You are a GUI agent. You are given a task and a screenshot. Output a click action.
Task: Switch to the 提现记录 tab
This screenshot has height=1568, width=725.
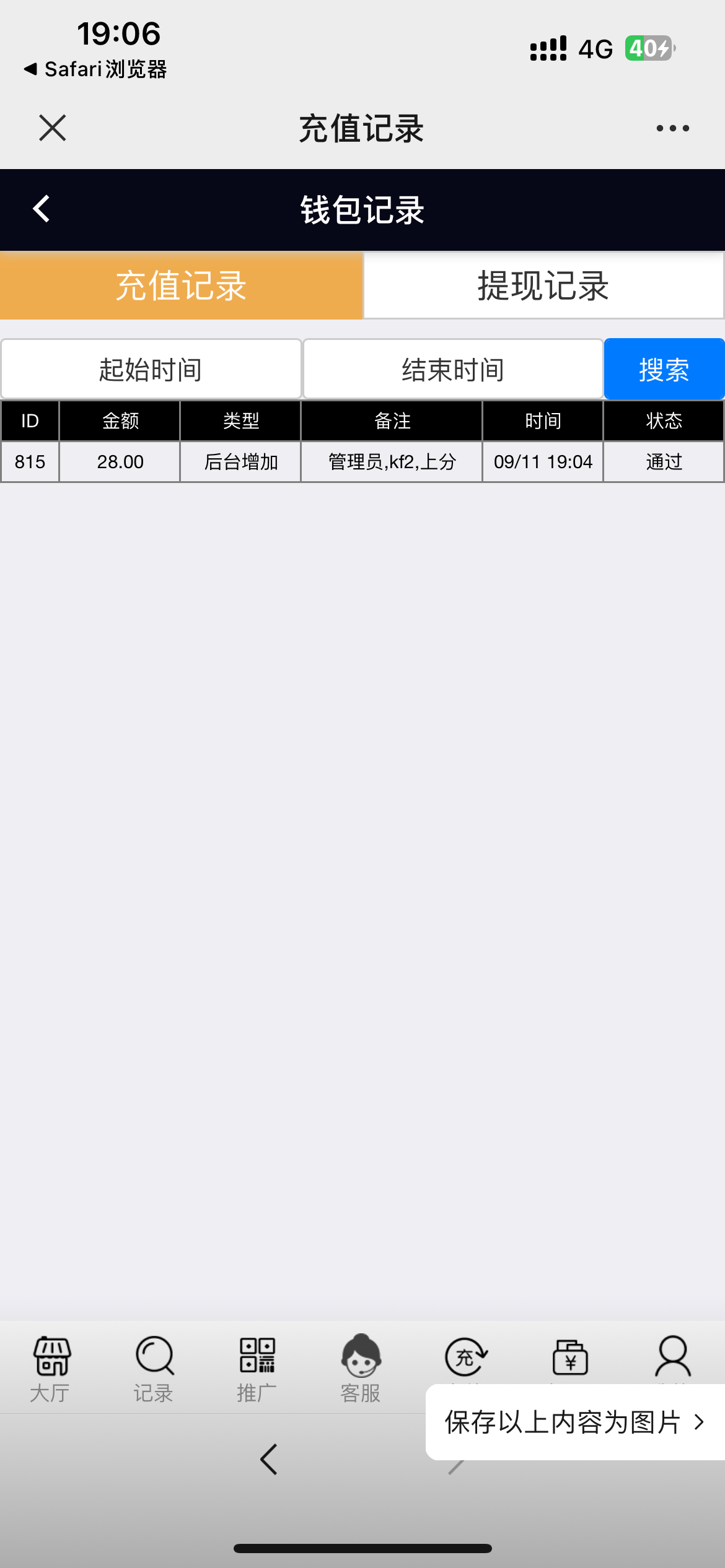[x=543, y=285]
